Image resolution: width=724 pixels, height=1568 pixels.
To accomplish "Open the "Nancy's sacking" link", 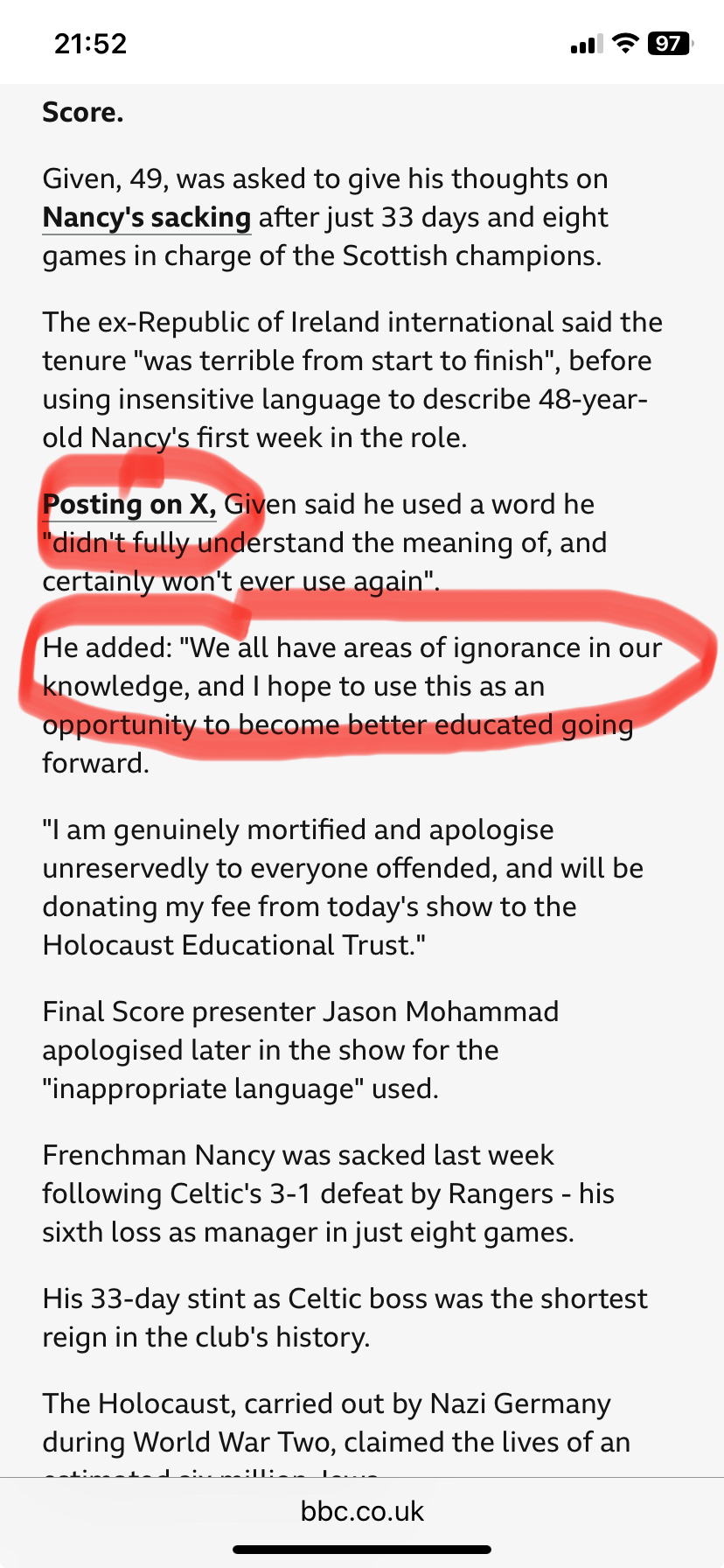I will [x=147, y=218].
